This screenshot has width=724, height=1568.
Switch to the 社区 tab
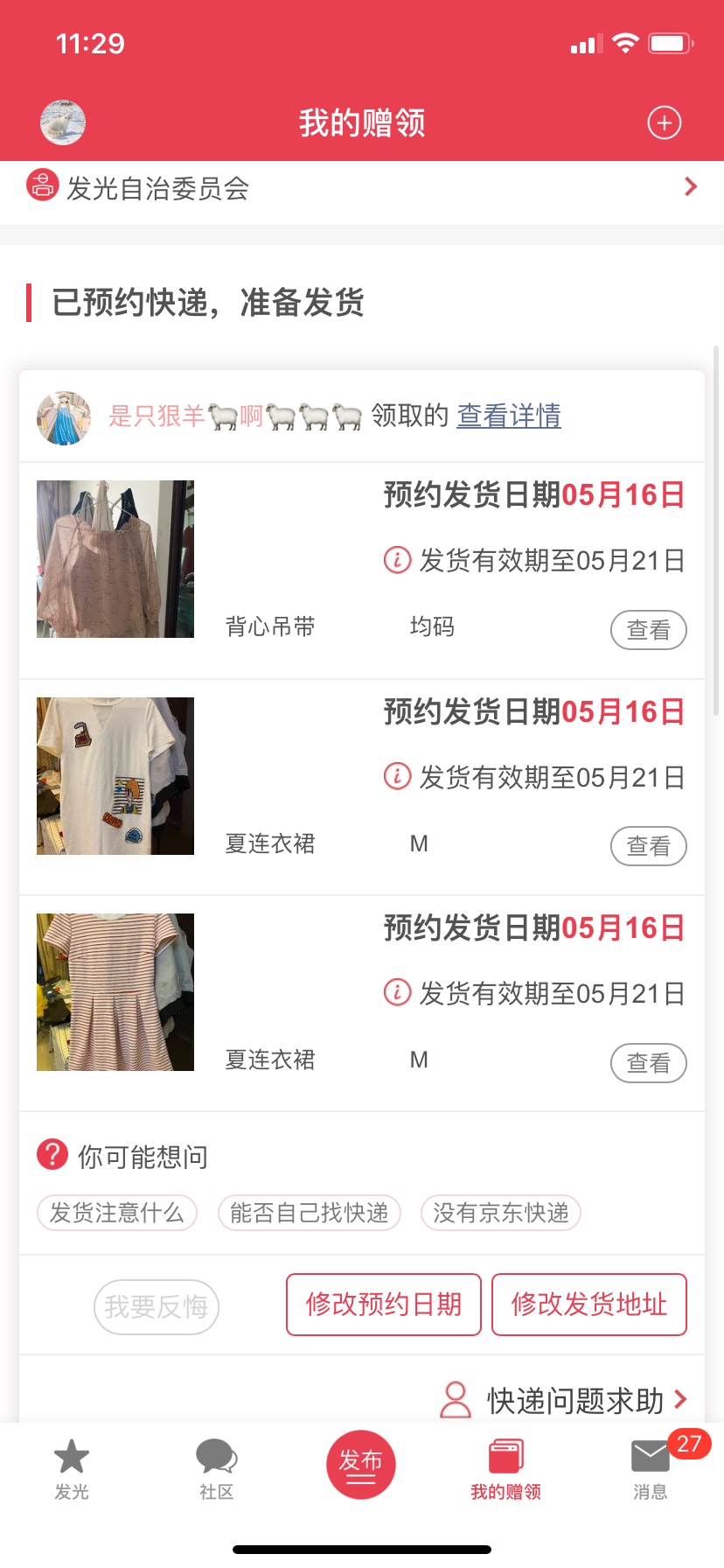click(216, 1470)
